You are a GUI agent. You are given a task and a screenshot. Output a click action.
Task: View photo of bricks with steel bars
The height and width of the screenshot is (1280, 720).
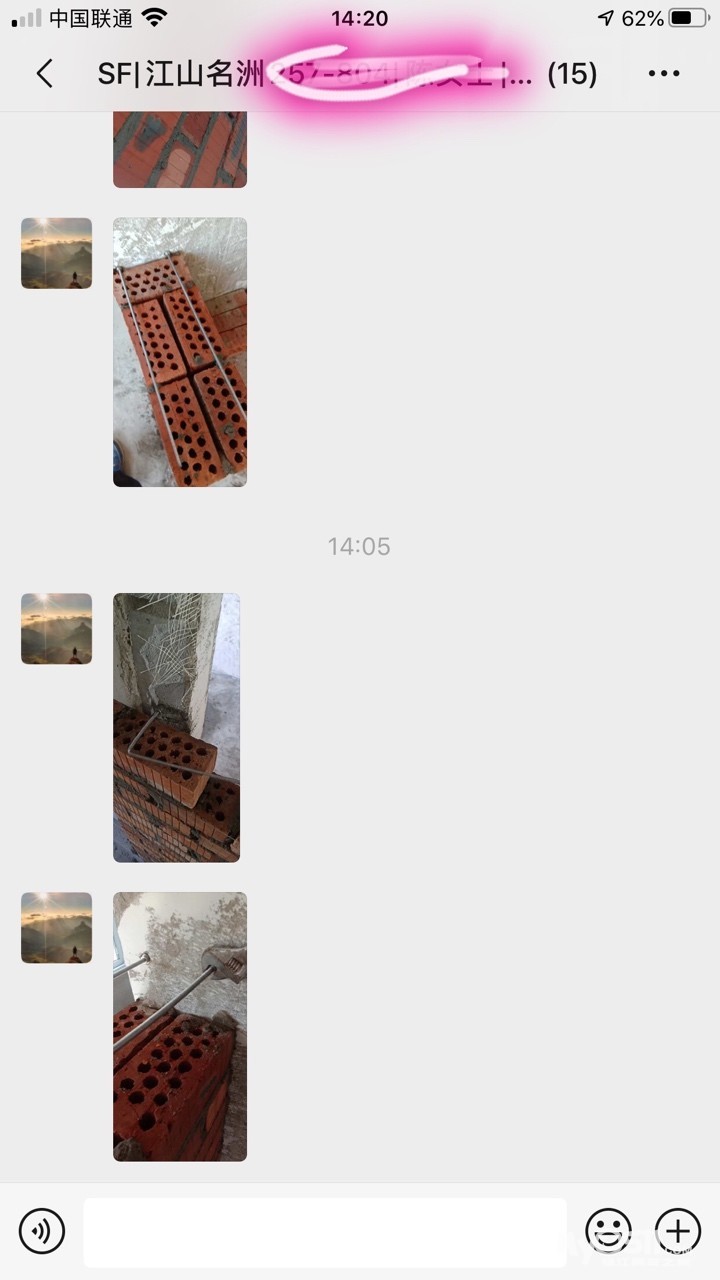180,352
